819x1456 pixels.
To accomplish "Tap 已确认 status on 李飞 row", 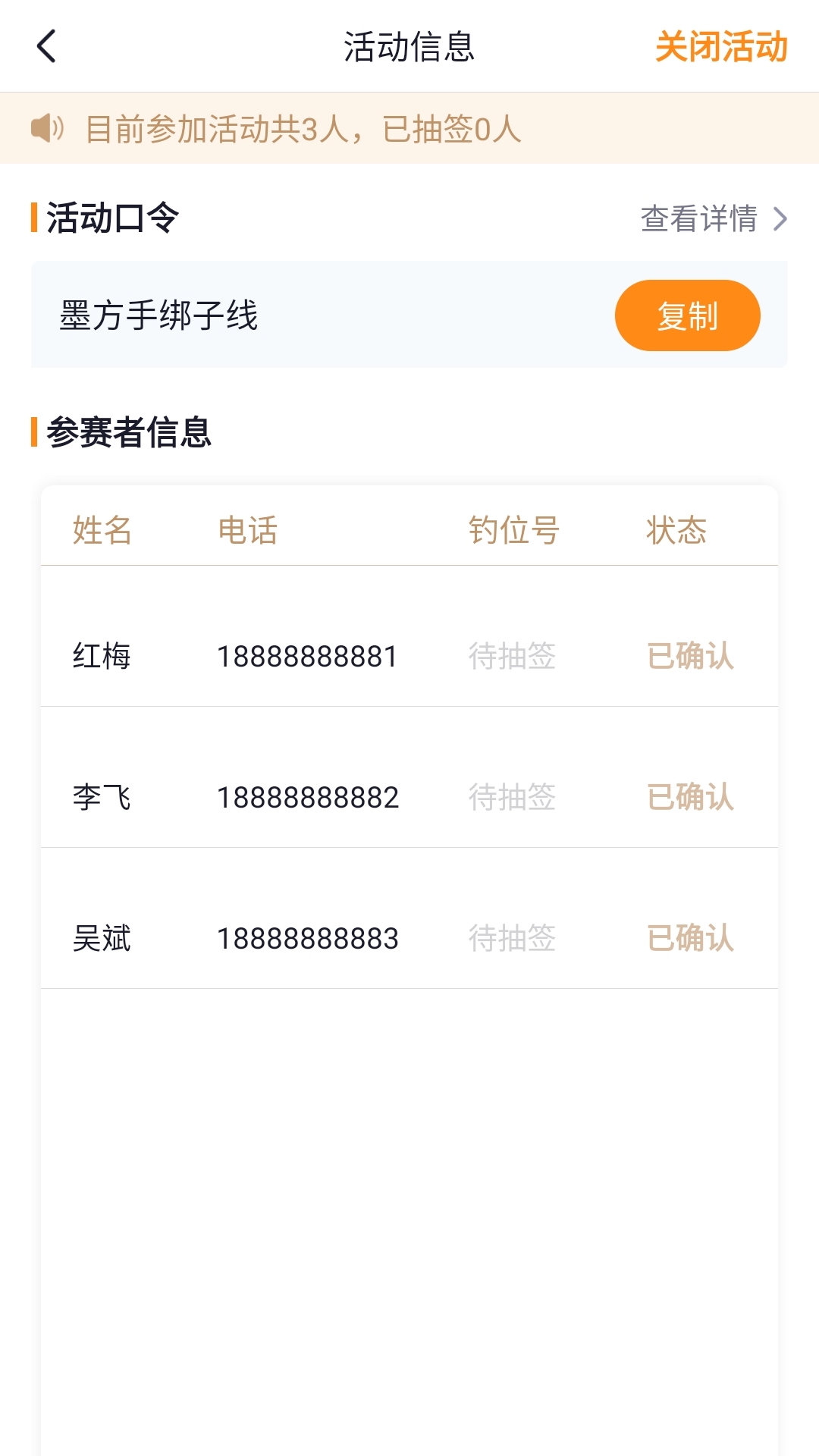I will [x=691, y=798].
